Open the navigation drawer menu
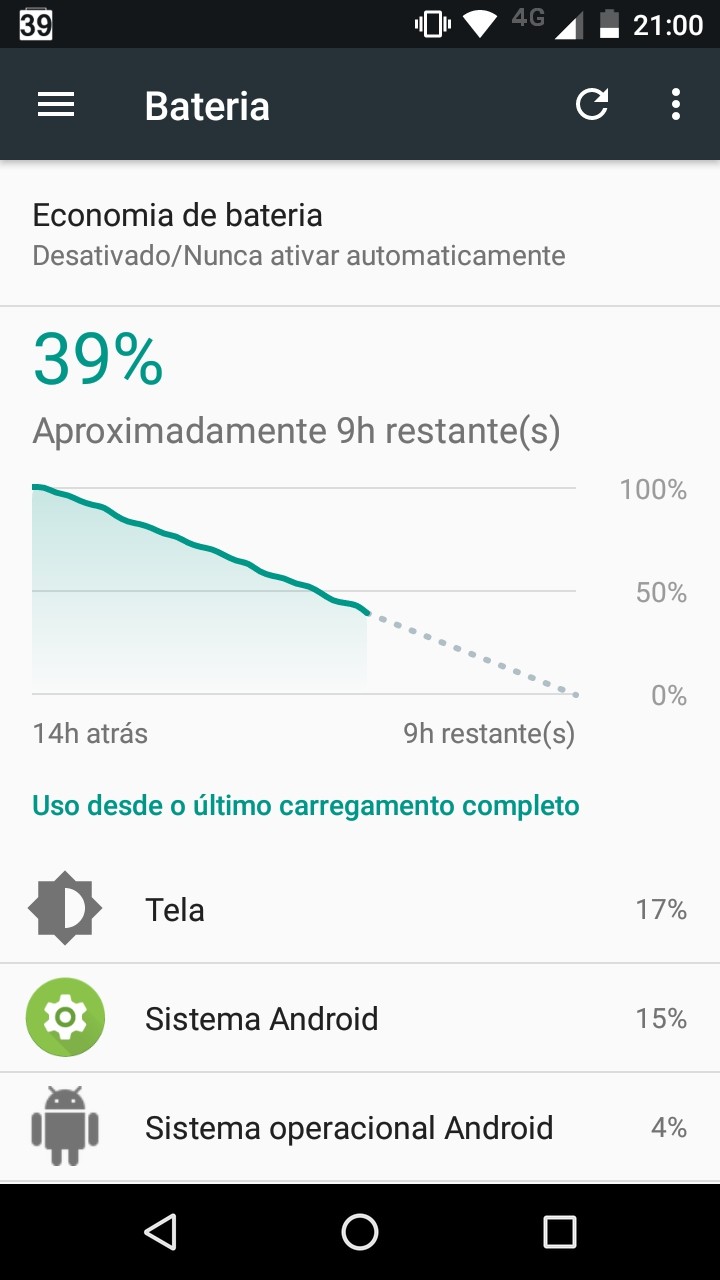 [56, 105]
